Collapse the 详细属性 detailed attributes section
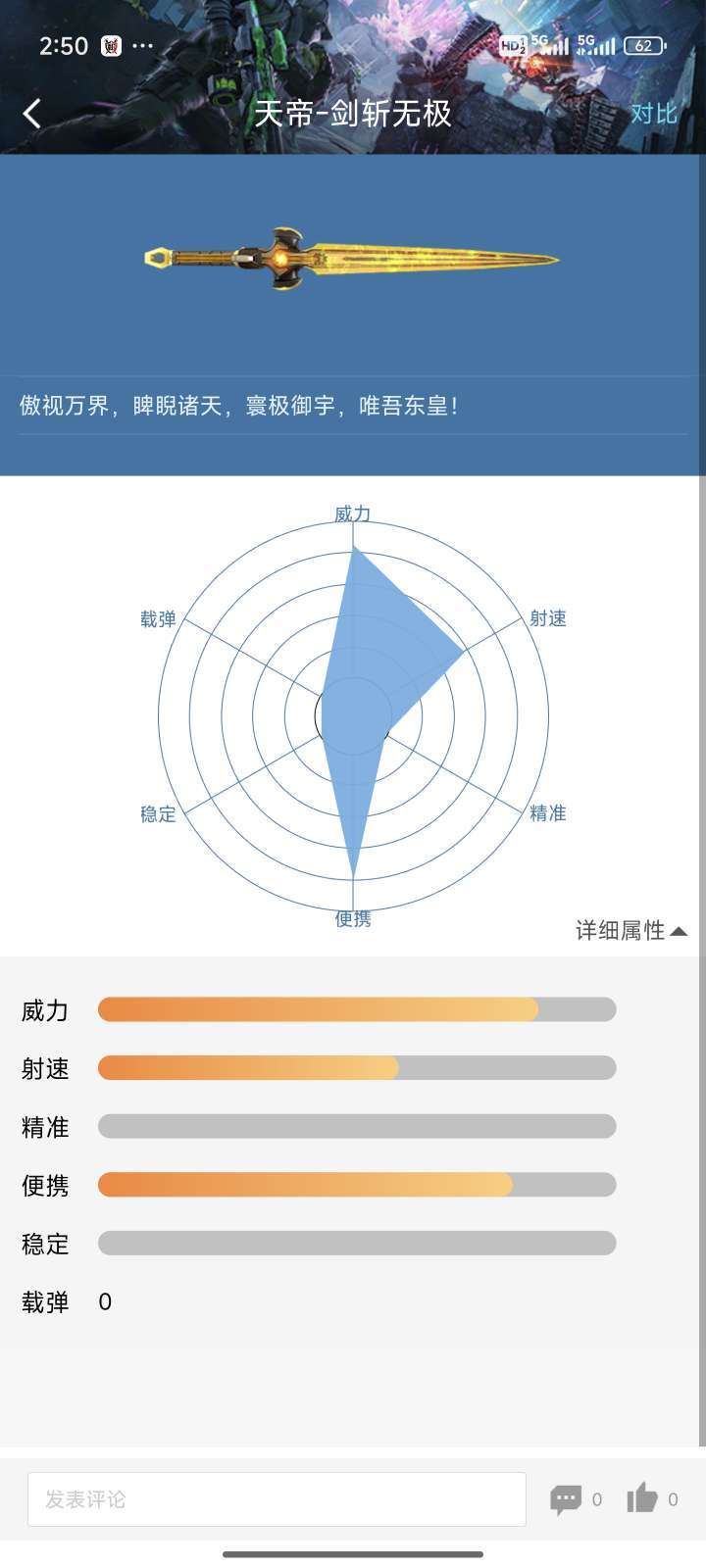 coord(631,930)
